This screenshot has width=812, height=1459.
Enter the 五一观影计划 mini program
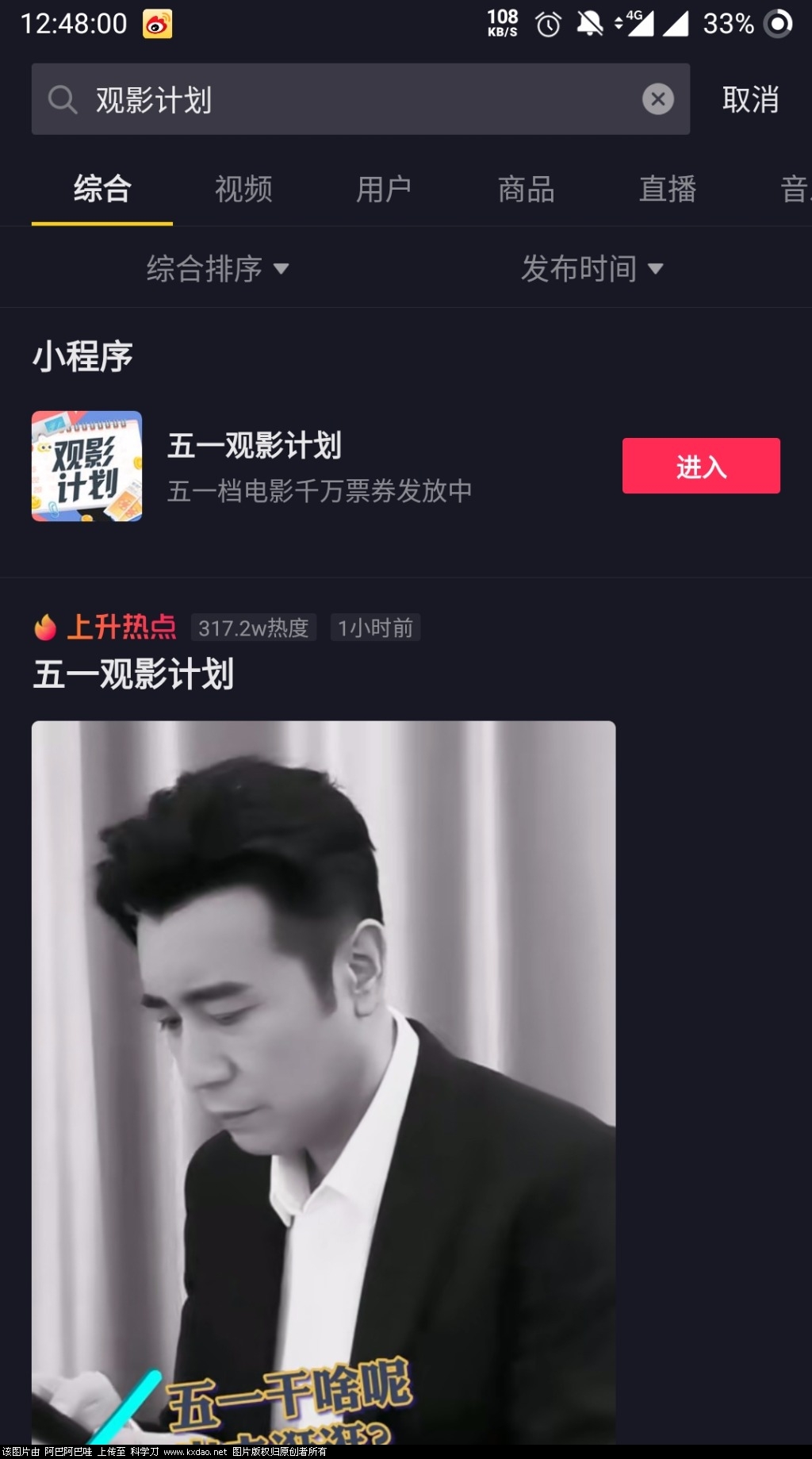(700, 466)
